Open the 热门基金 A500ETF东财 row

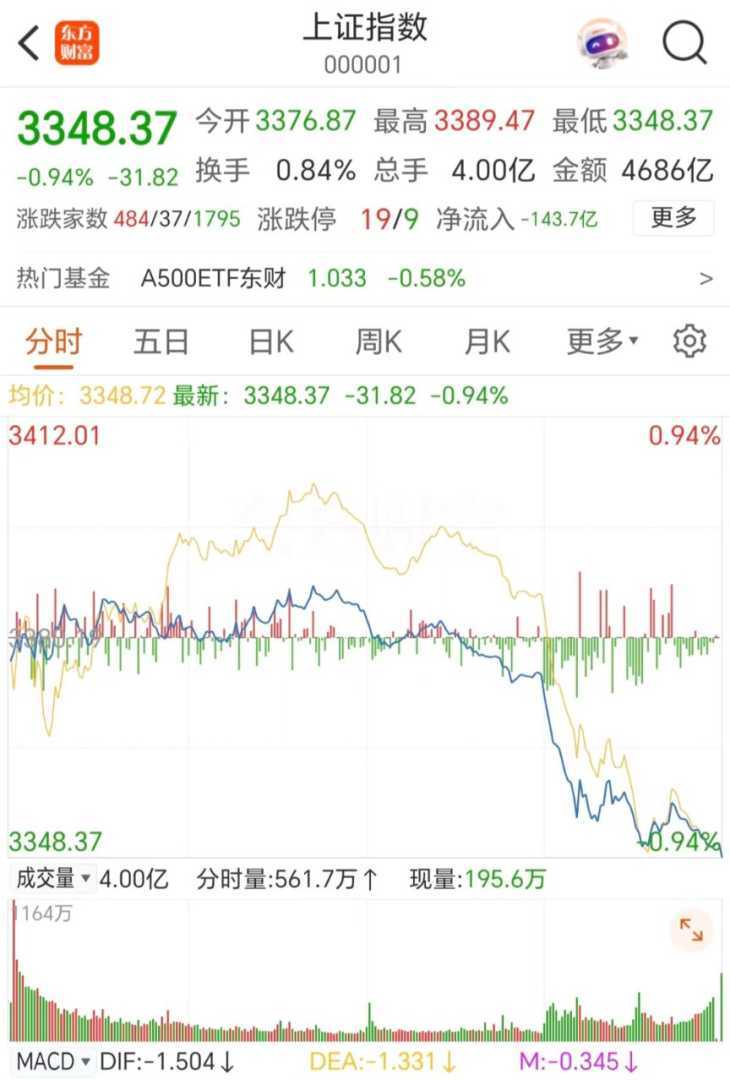tap(364, 279)
